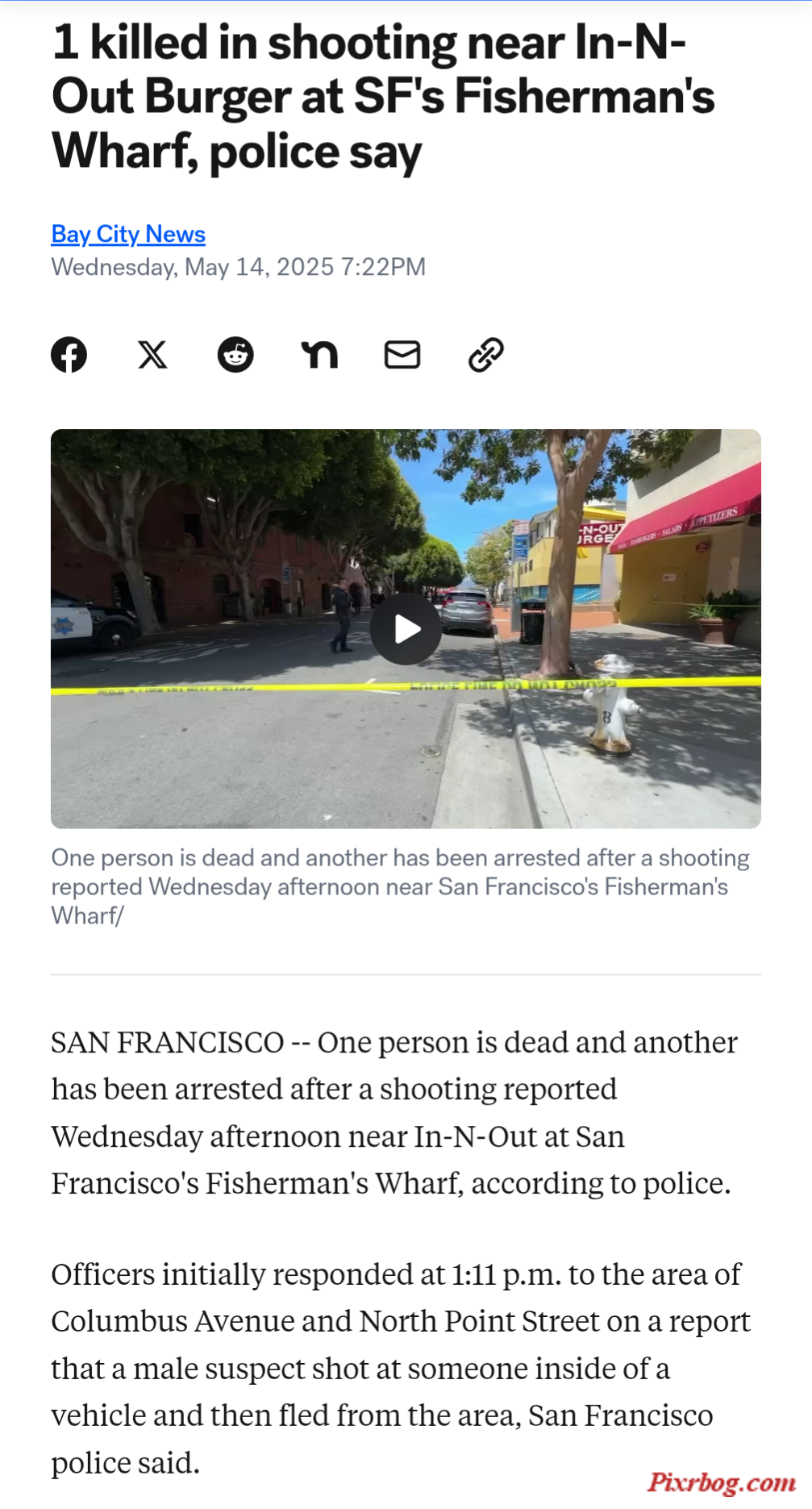Share the article via email
Viewport: 812px width, 1509px height.
point(402,354)
